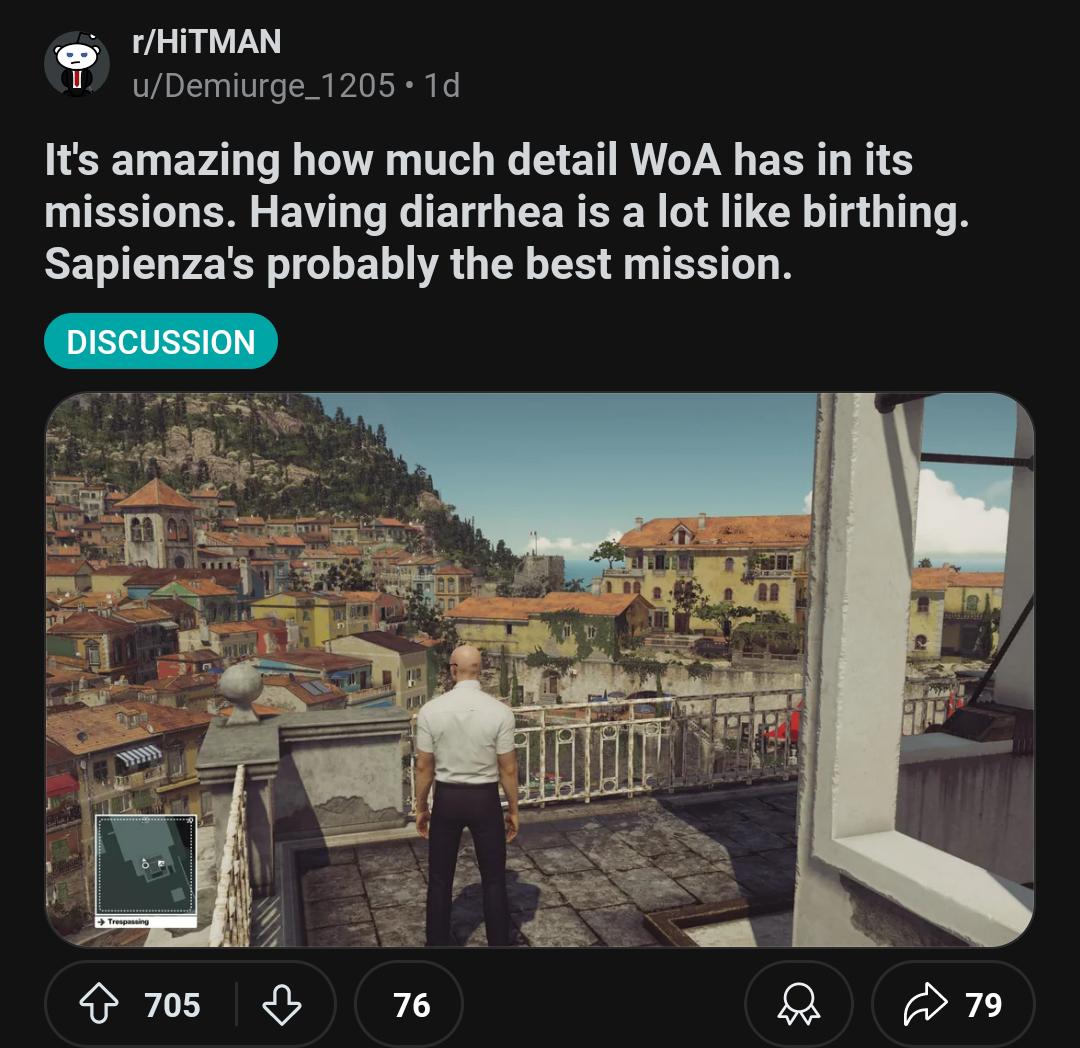Open the r/HiTMAN community avatar
Screen dimensions: 1080x1048
click(x=77, y=63)
